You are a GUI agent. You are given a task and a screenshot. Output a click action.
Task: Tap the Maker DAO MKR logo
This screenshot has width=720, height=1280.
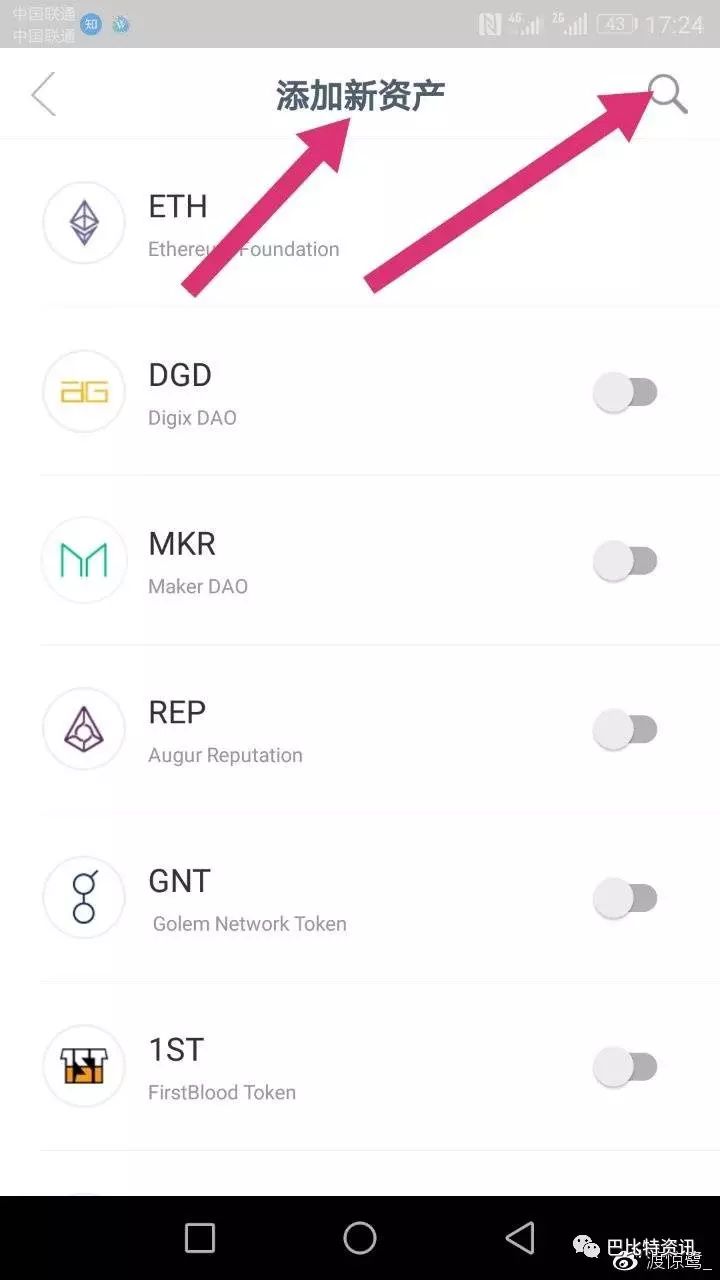[84, 560]
